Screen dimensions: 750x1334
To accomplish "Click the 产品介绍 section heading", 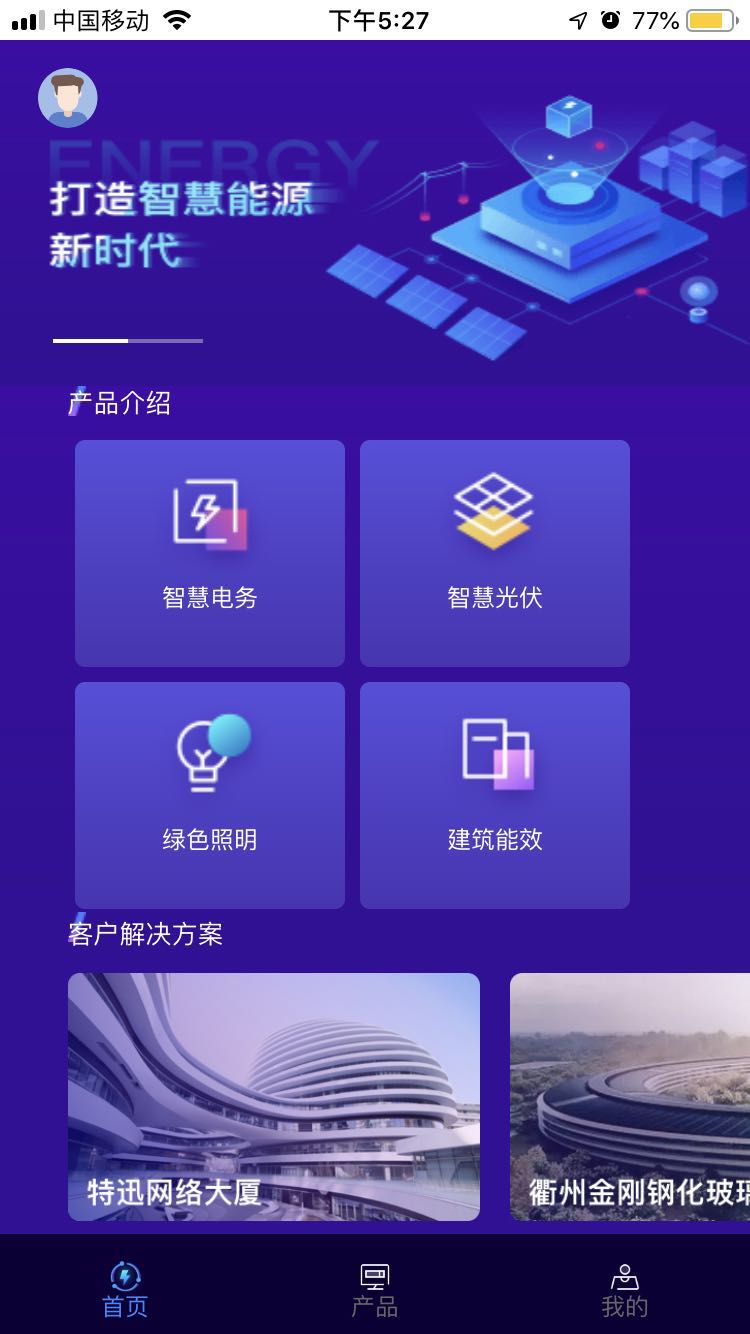I will pos(119,403).
